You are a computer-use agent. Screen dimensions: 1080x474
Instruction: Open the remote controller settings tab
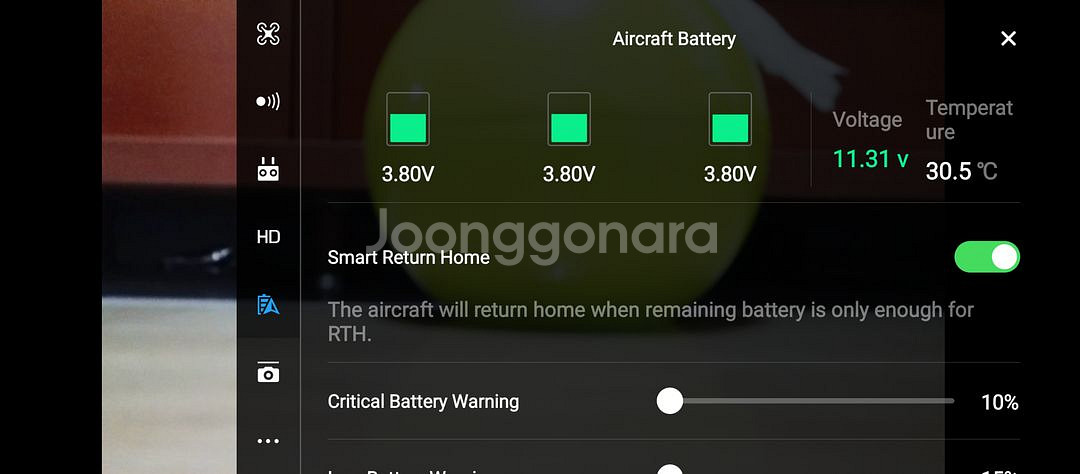[x=268, y=169]
